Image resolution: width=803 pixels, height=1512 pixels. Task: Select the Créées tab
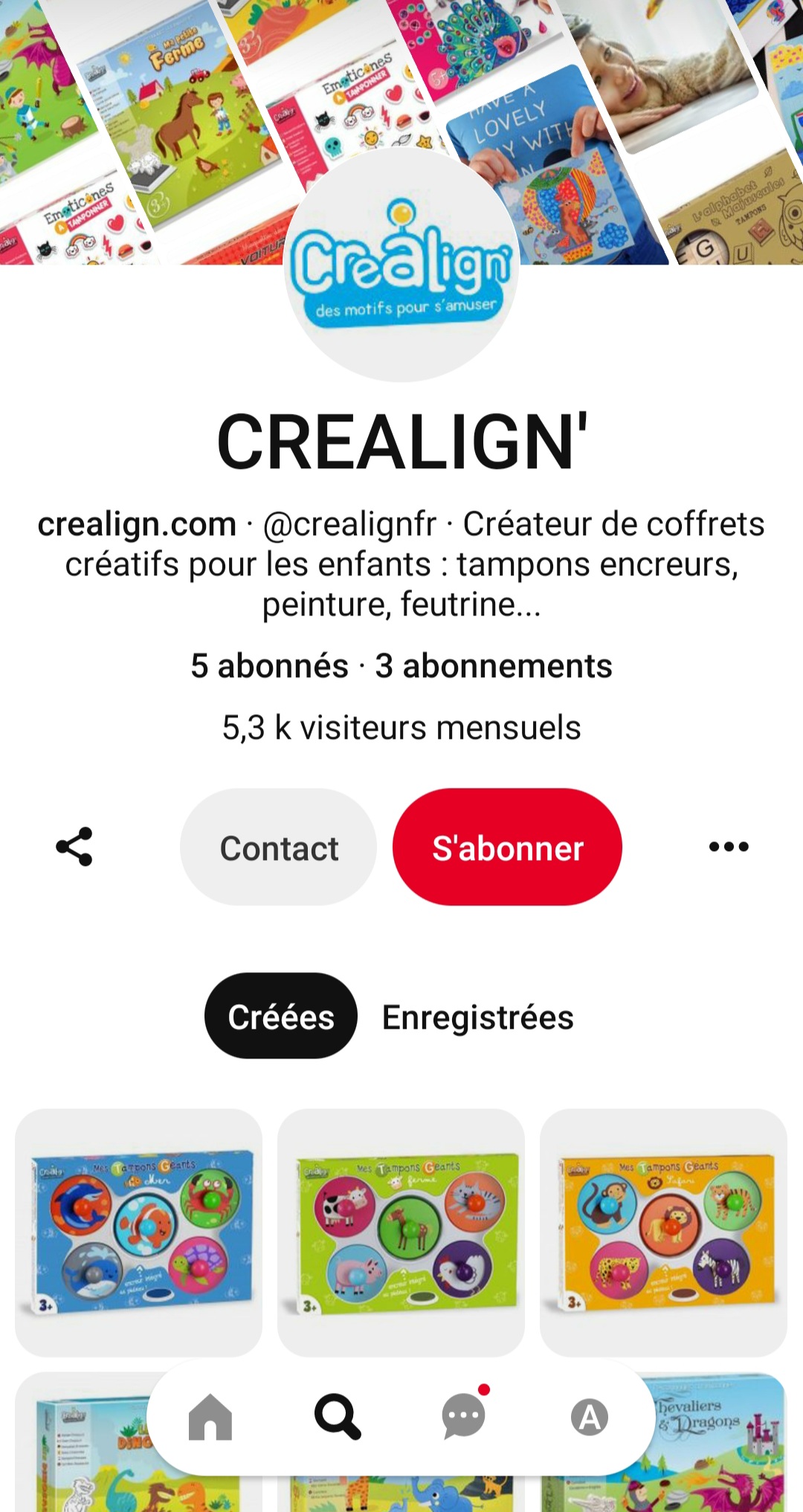tap(281, 1016)
